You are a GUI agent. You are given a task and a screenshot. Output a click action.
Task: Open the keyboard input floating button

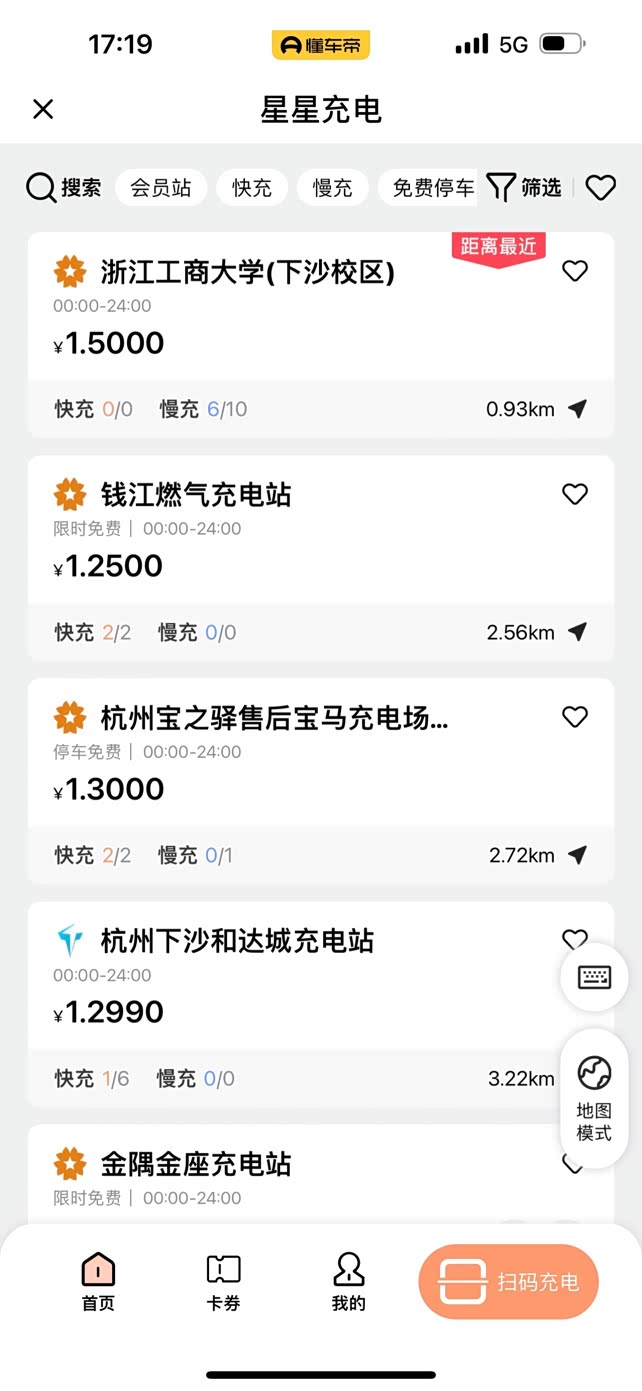pos(594,977)
